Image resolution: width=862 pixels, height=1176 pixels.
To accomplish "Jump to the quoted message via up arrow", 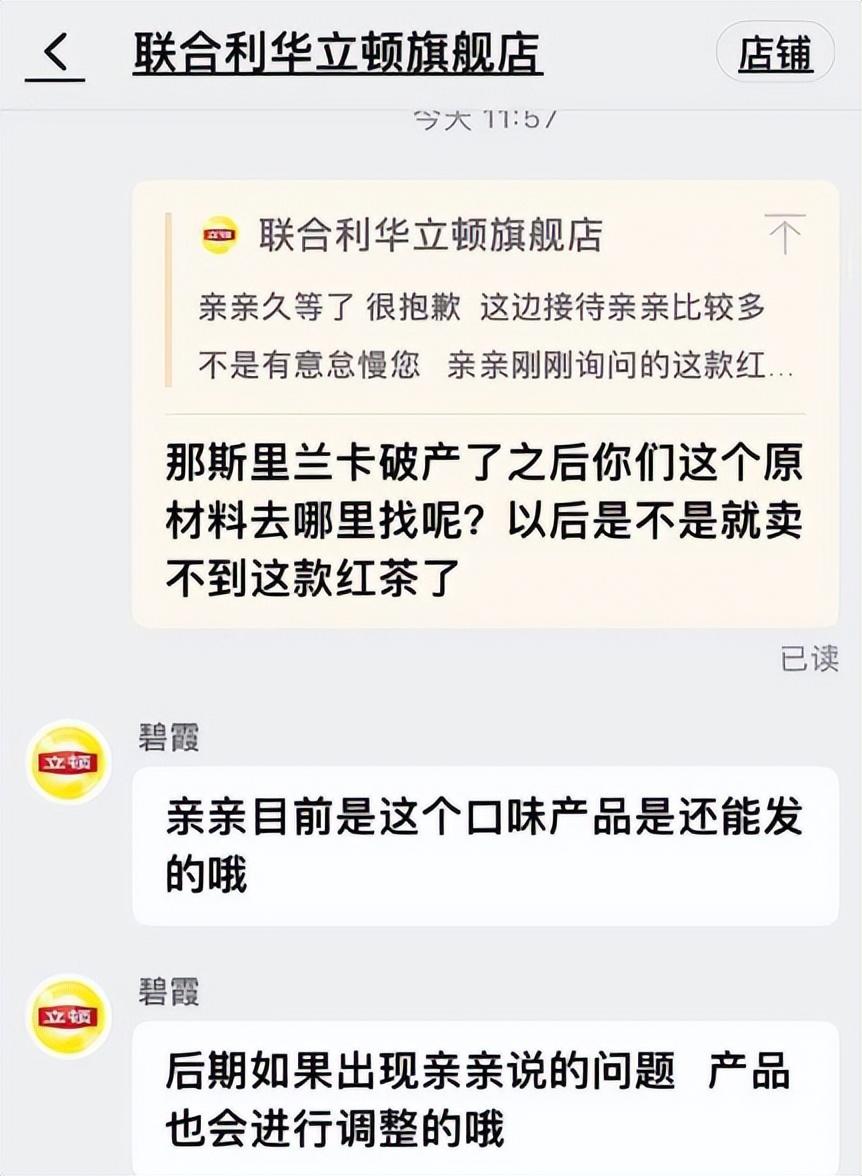I will [x=784, y=235].
